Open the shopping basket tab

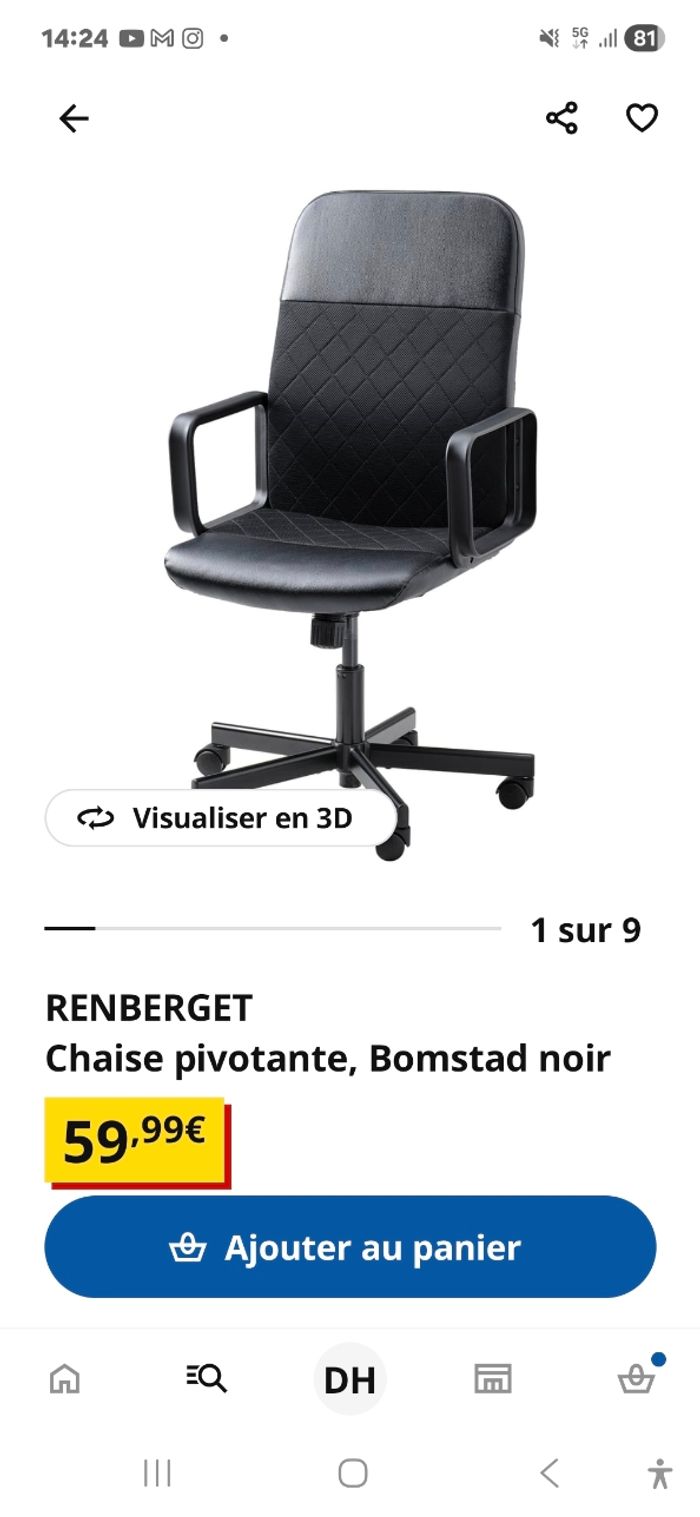point(636,1380)
